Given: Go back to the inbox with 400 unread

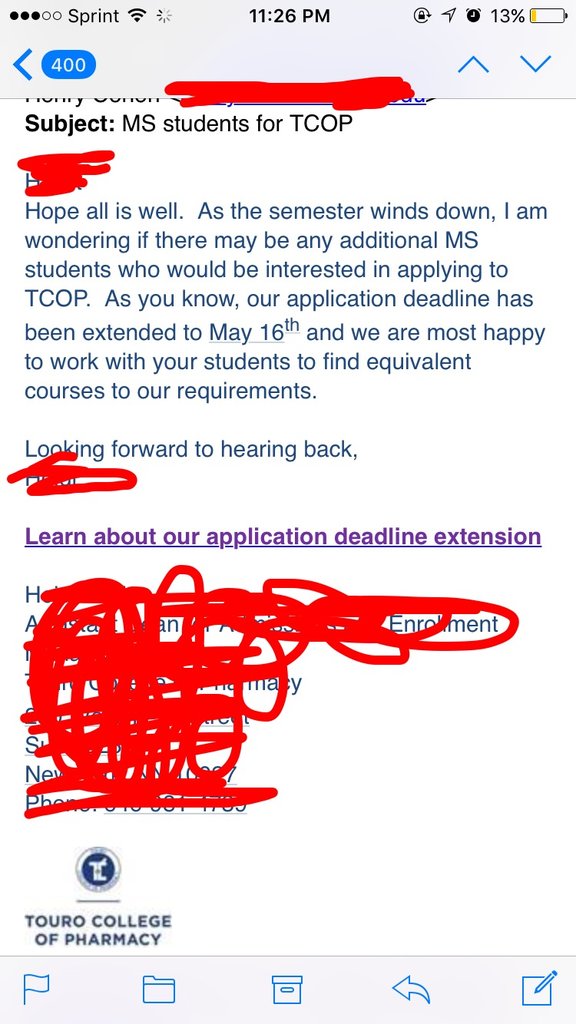Looking at the screenshot, I should [x=54, y=65].
